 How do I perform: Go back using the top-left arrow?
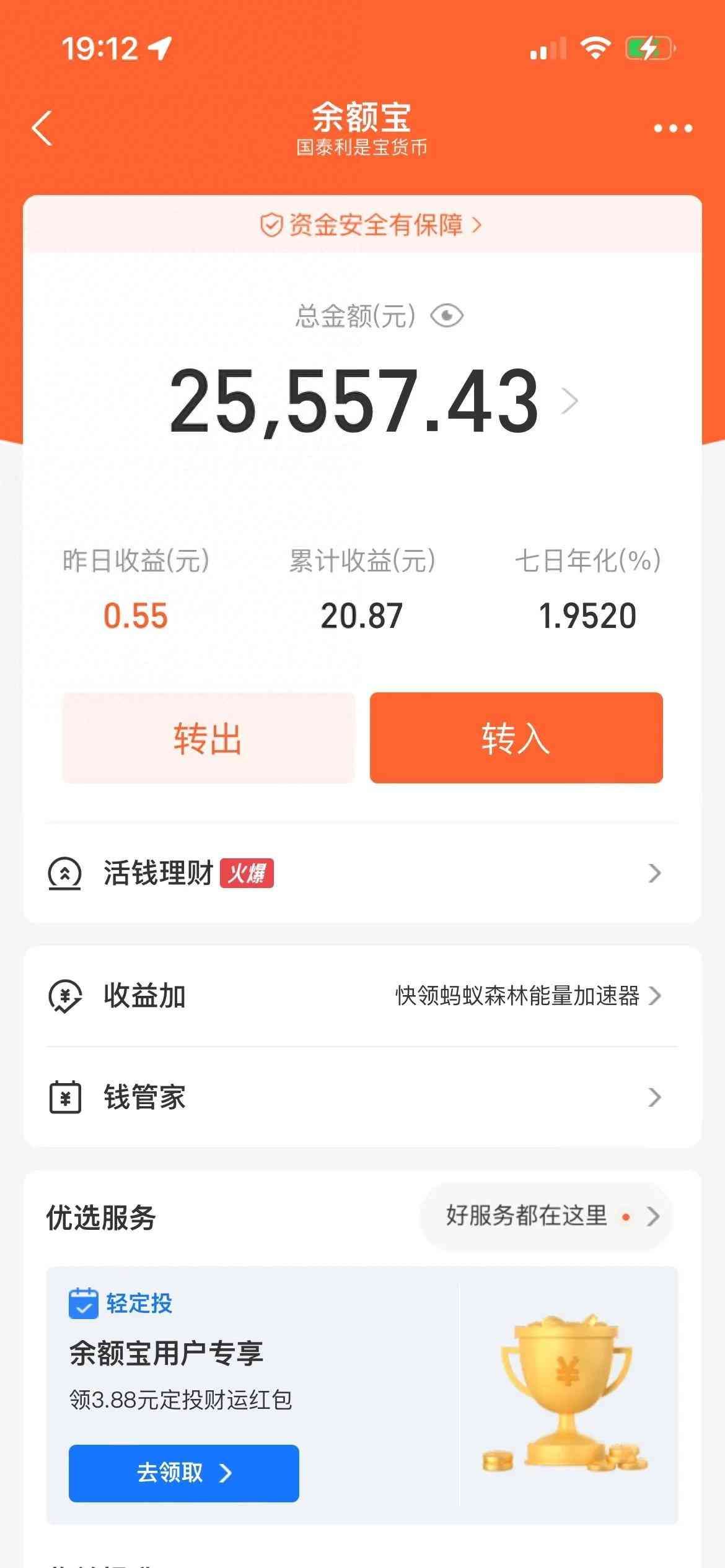point(42,128)
